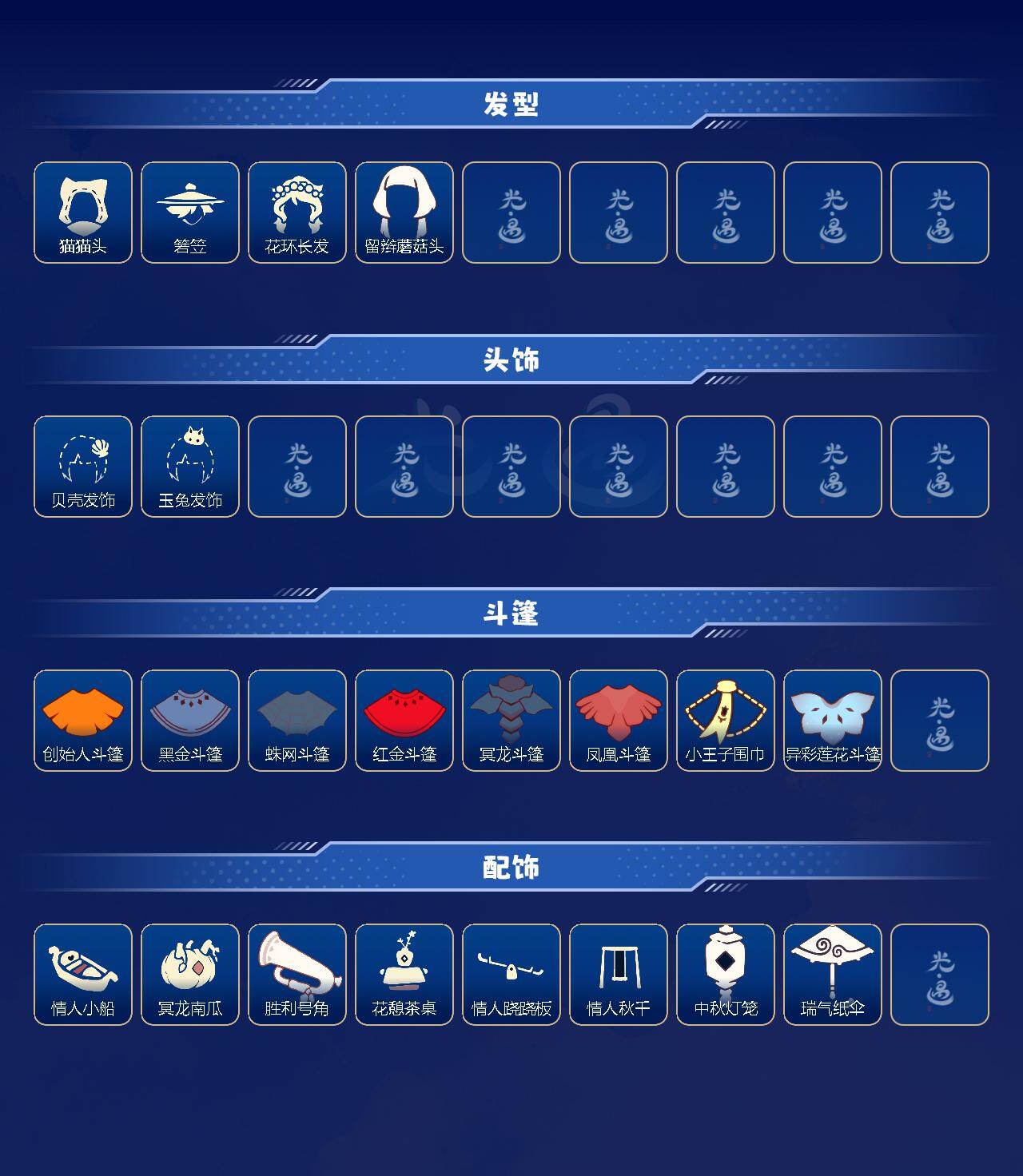The width and height of the screenshot is (1023, 1176).
Task: Click the 冥龙斗篷 dragon cape icon
Action: click(512, 719)
